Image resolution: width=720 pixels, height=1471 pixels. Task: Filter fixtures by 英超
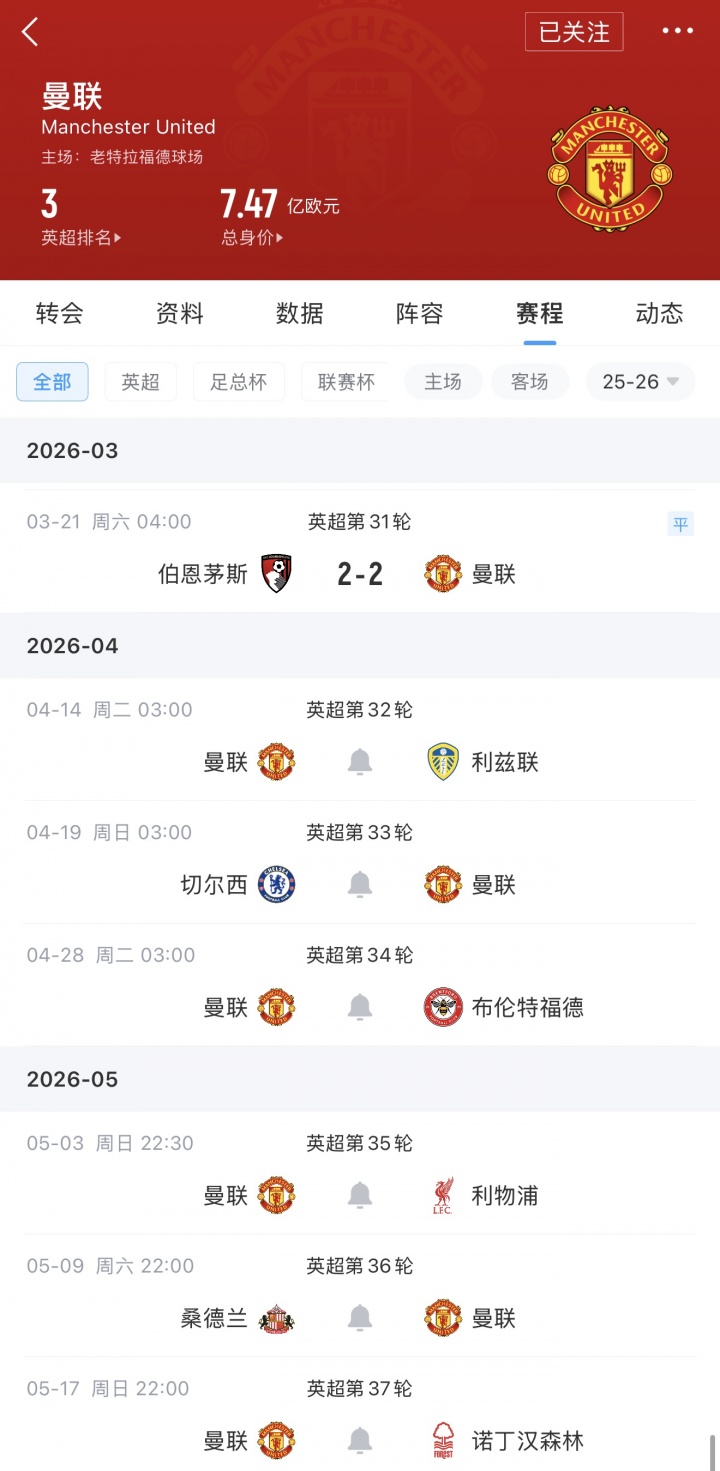pos(140,382)
